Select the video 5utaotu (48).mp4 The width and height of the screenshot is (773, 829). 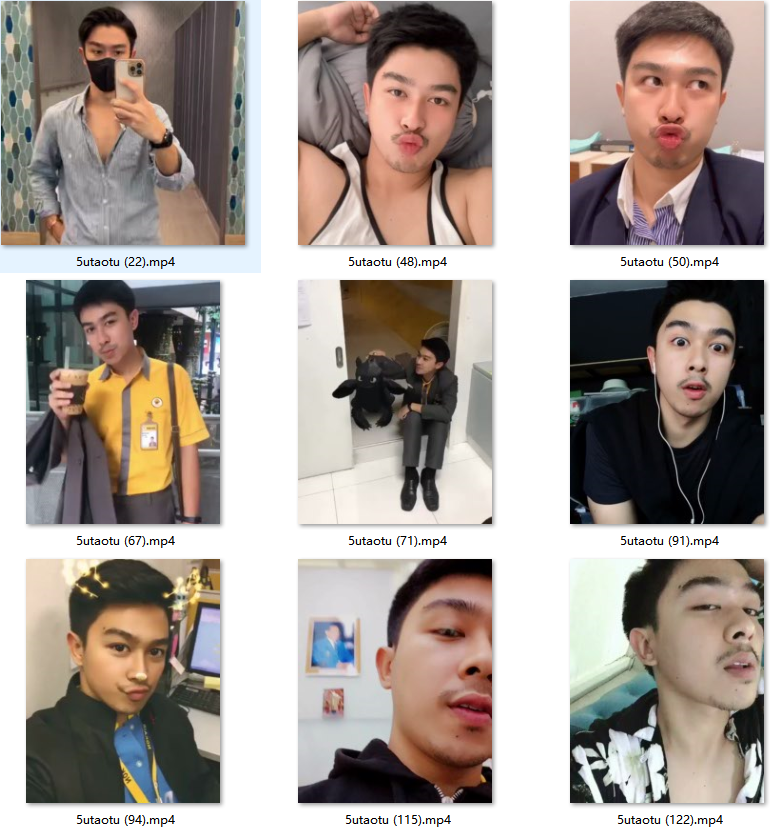[395, 124]
